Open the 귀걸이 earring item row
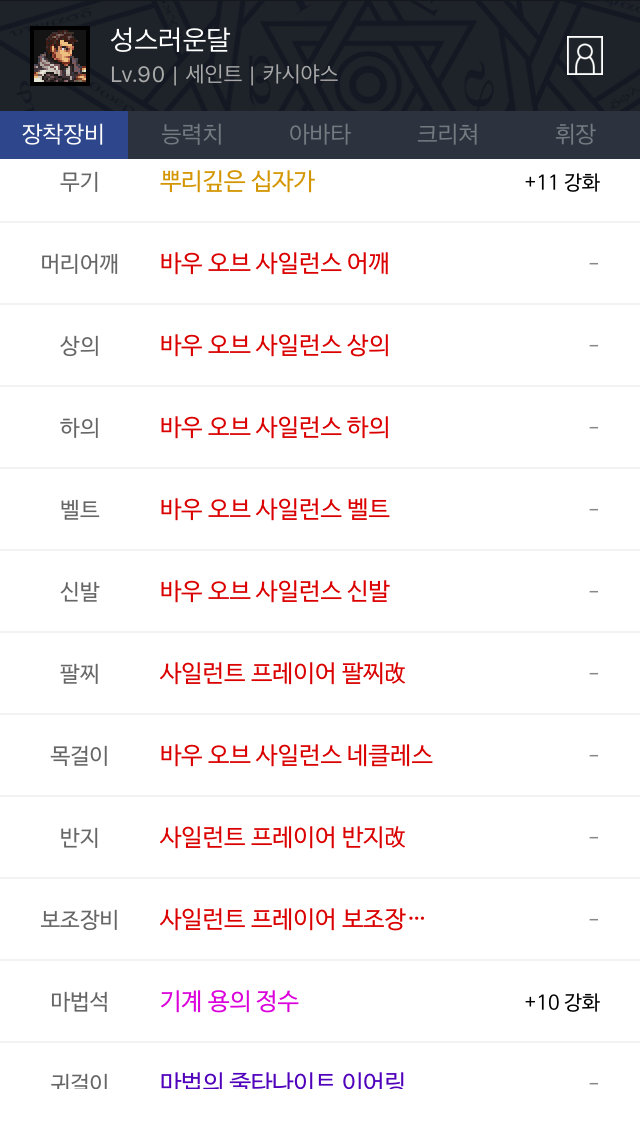This screenshot has width=640, height=1136. (x=320, y=1083)
